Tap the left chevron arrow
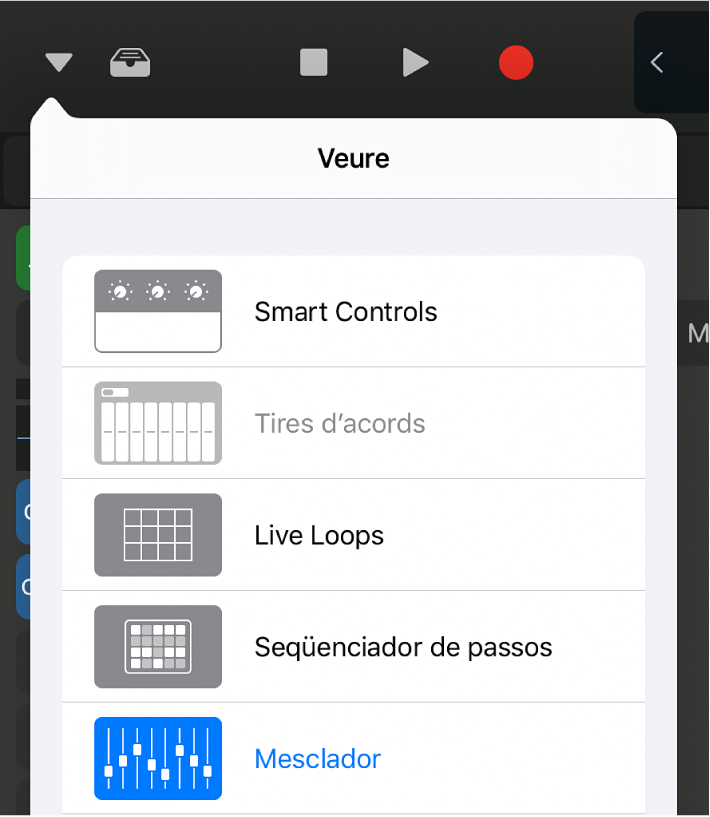Viewport: 710px width, 817px height. (x=657, y=63)
